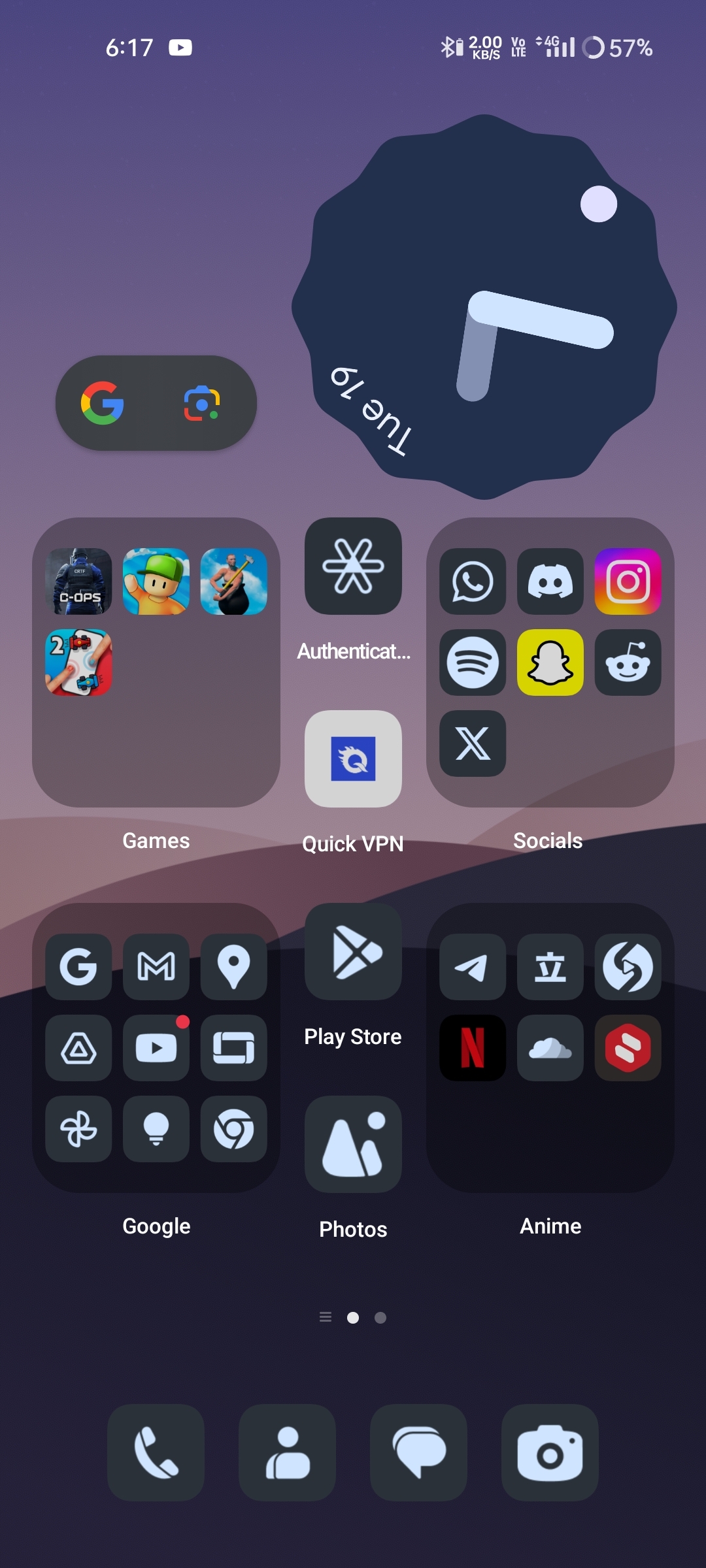Open Spotify in the Socials folder
This screenshot has height=1568, width=706.
click(x=473, y=662)
